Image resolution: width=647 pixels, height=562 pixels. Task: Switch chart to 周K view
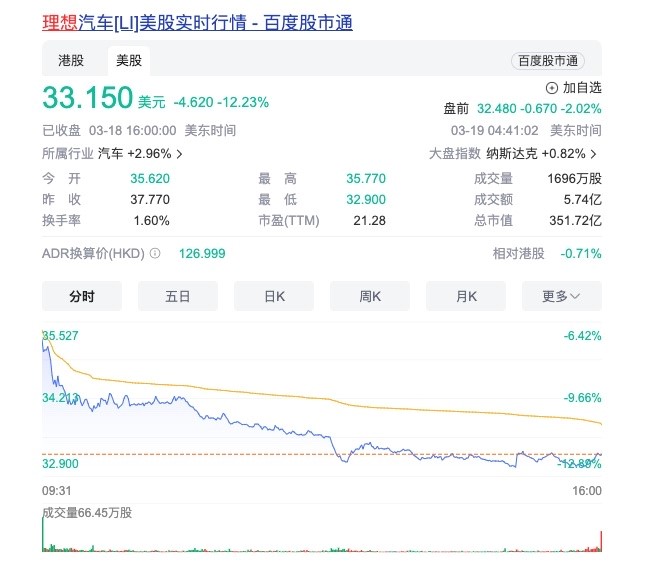(370, 296)
